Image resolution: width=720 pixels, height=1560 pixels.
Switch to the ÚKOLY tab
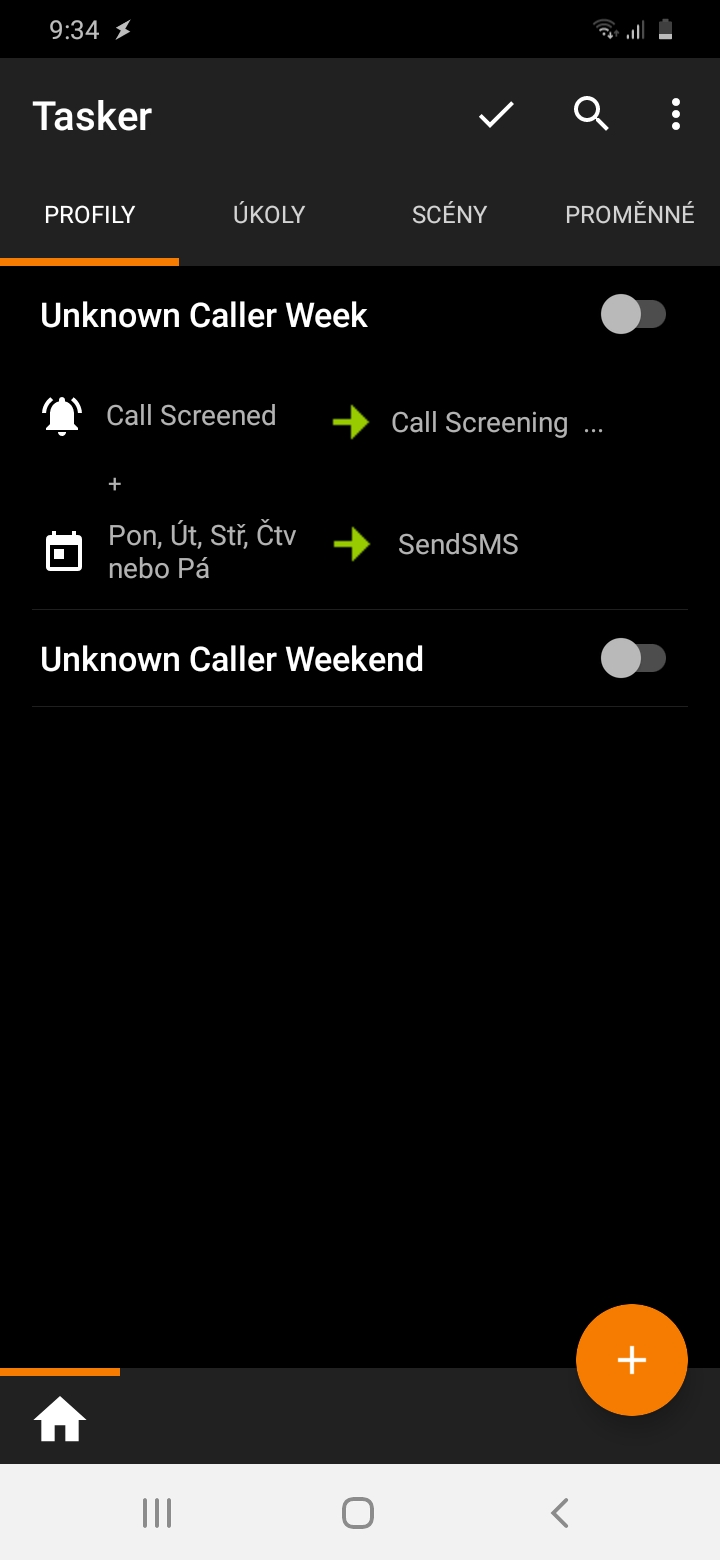click(x=269, y=214)
